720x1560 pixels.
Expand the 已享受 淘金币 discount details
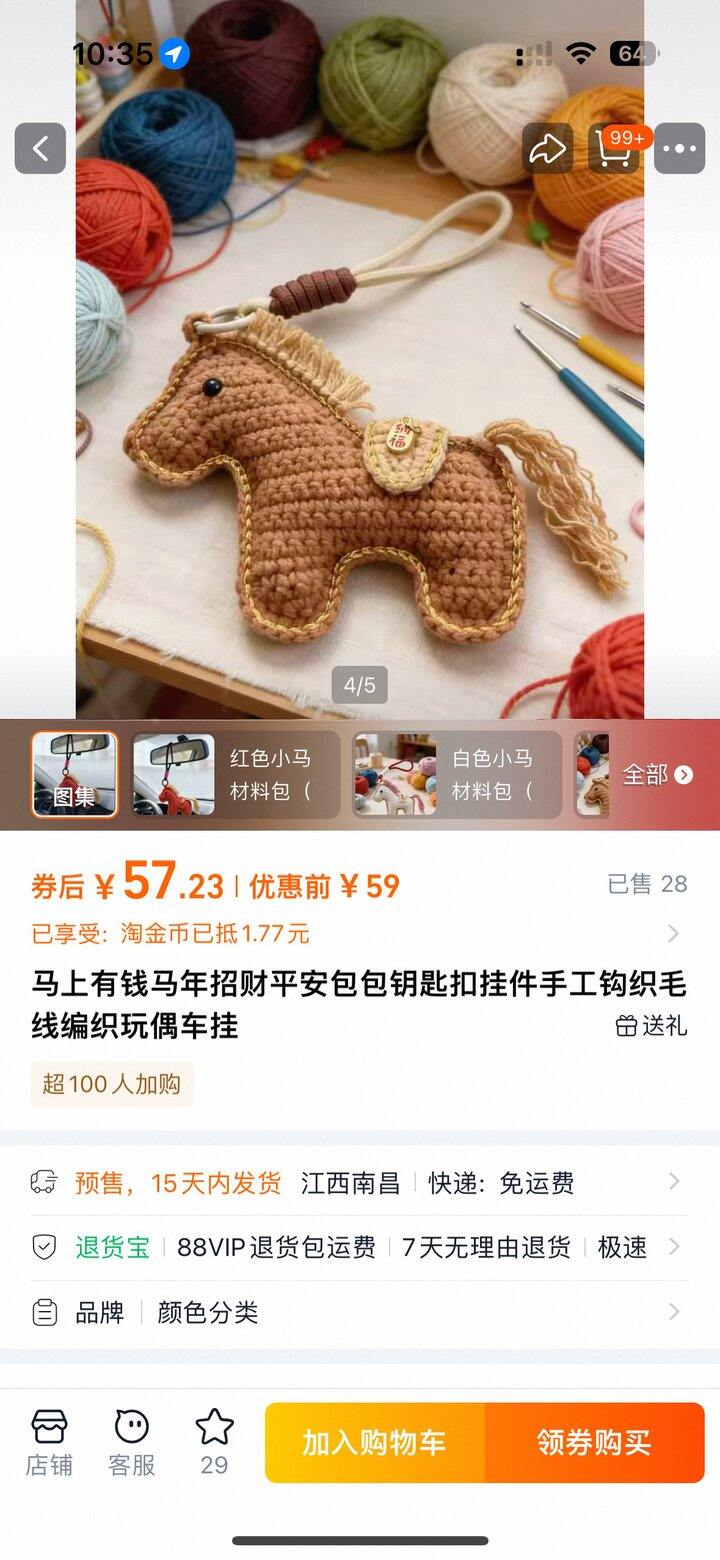[x=360, y=934]
